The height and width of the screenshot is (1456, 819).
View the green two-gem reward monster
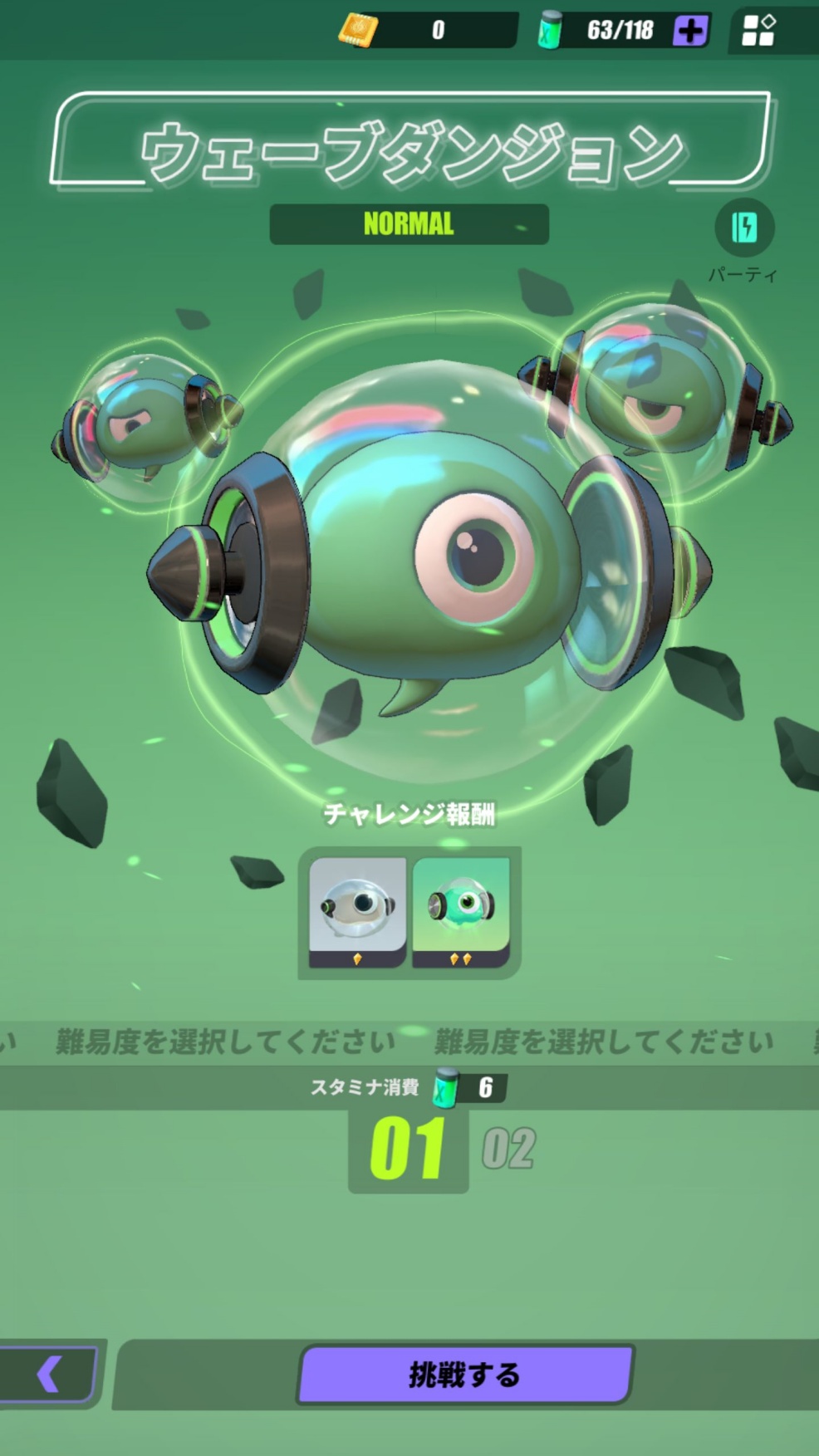pyautogui.click(x=461, y=911)
